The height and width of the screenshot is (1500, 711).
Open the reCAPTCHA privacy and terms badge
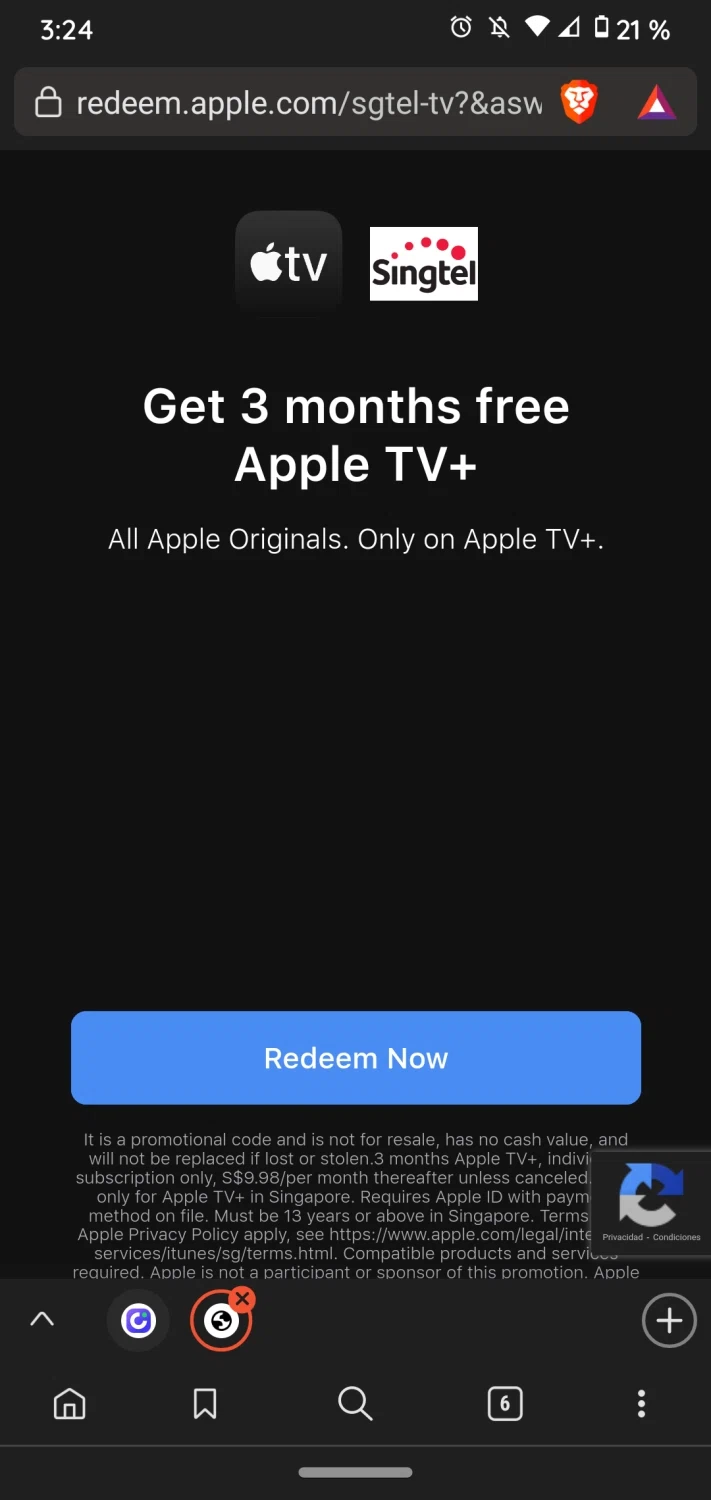pos(651,1201)
